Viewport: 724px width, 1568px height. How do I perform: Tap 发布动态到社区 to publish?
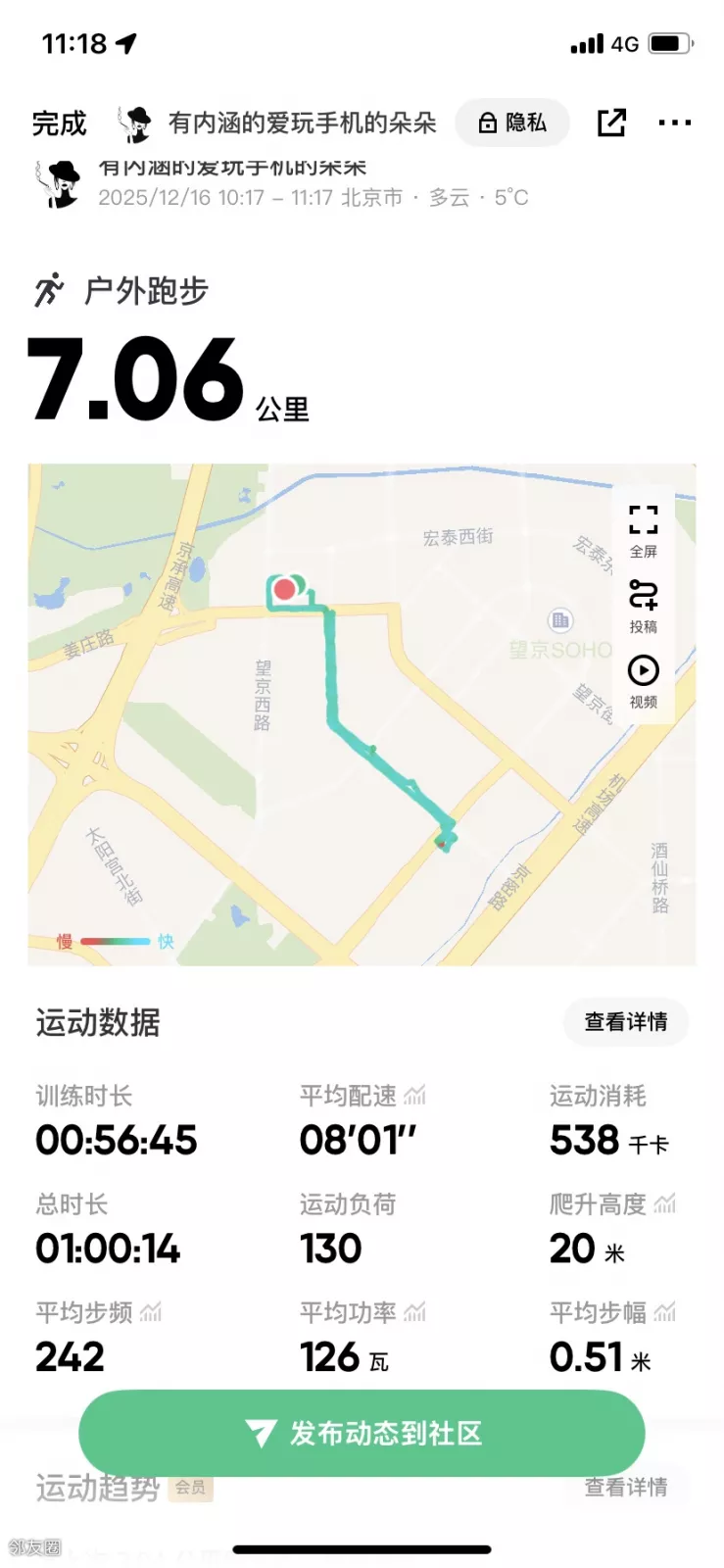pos(362,1434)
